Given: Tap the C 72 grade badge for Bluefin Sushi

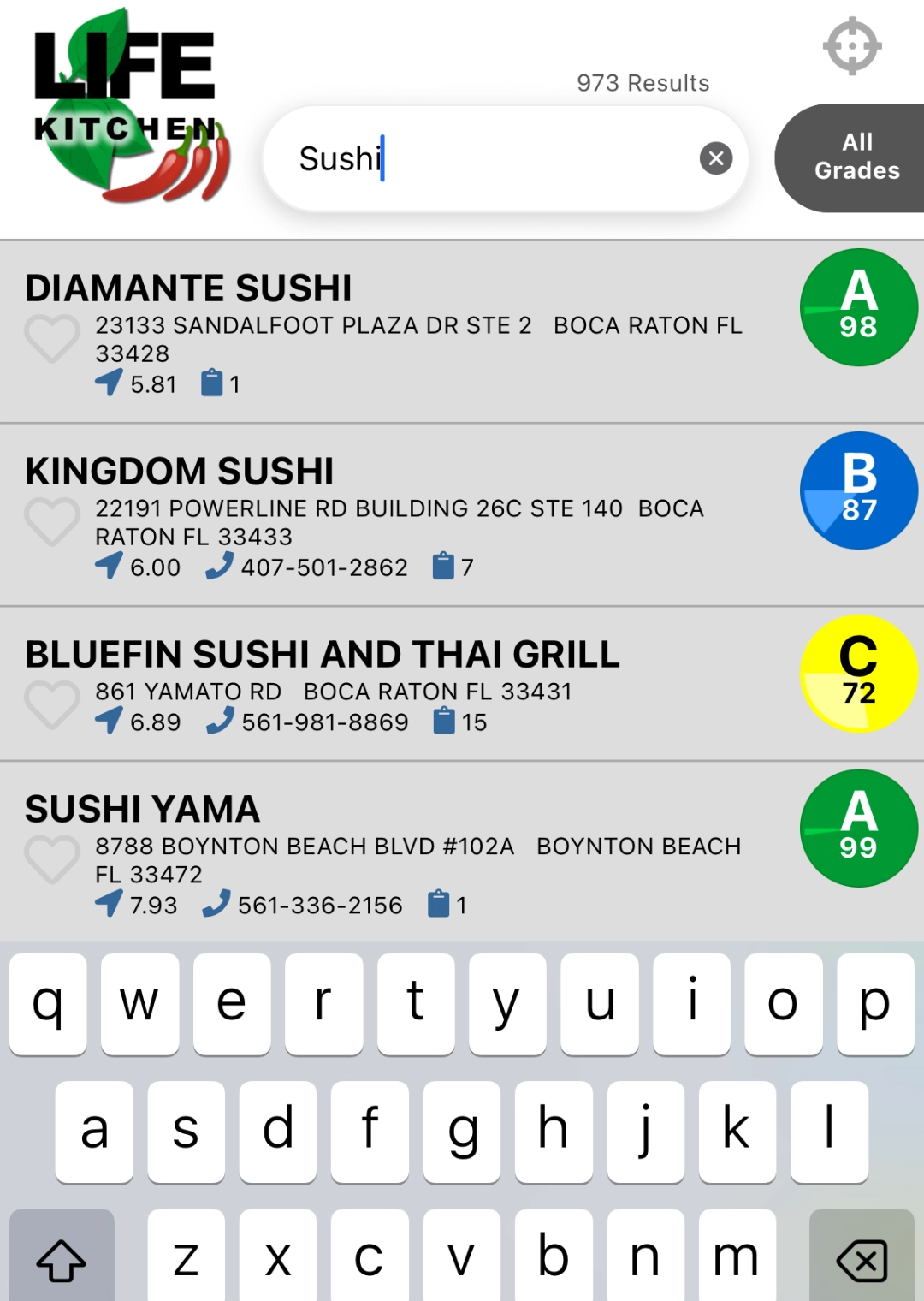Looking at the screenshot, I should click(x=859, y=672).
